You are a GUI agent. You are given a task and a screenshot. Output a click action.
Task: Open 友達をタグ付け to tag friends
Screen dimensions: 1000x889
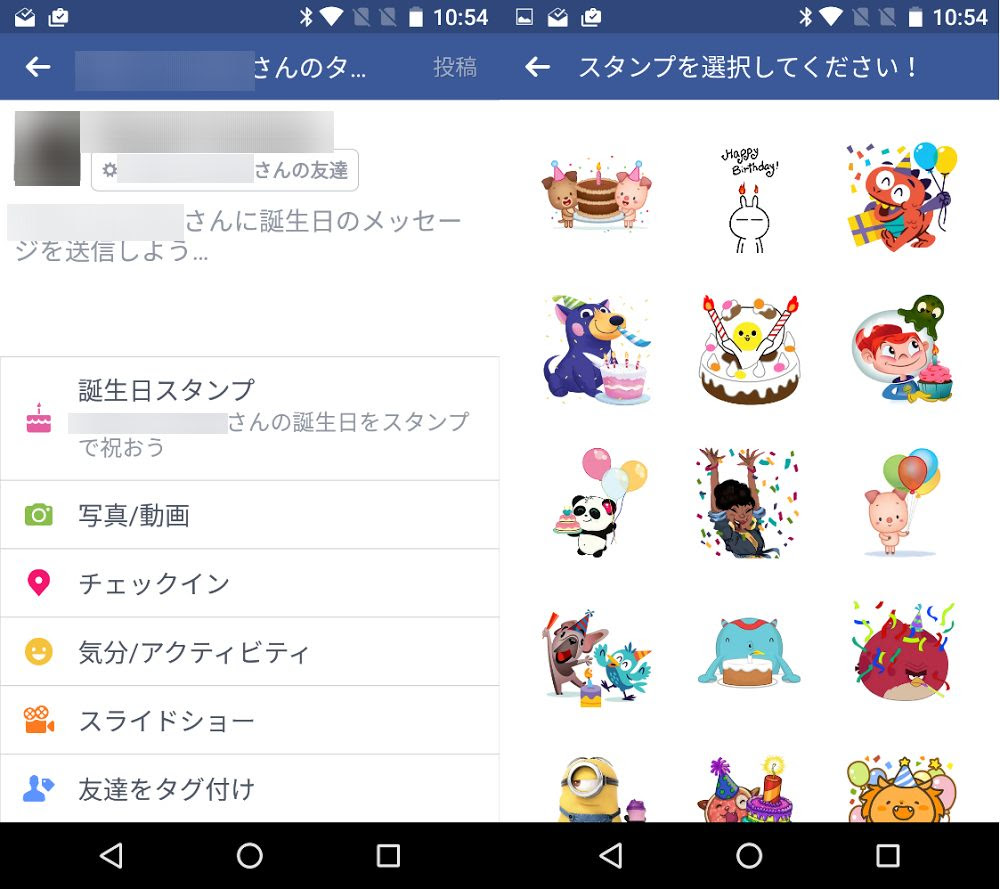[250, 788]
